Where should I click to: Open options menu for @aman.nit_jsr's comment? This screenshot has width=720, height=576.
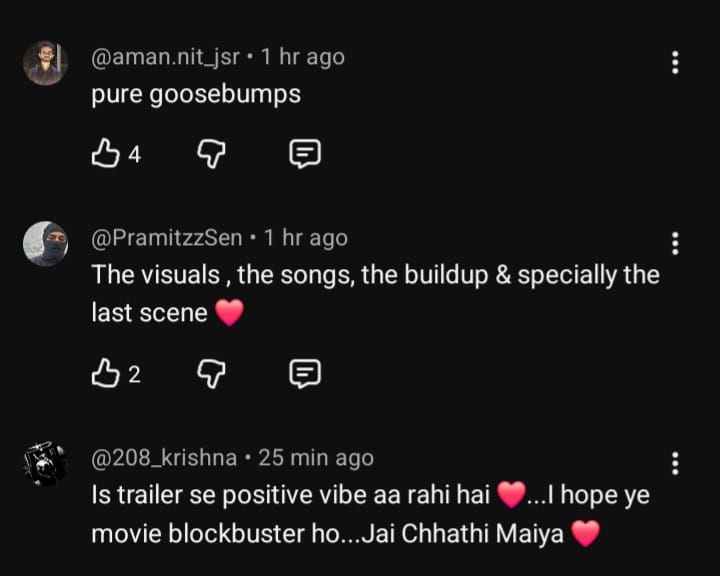coord(675,62)
